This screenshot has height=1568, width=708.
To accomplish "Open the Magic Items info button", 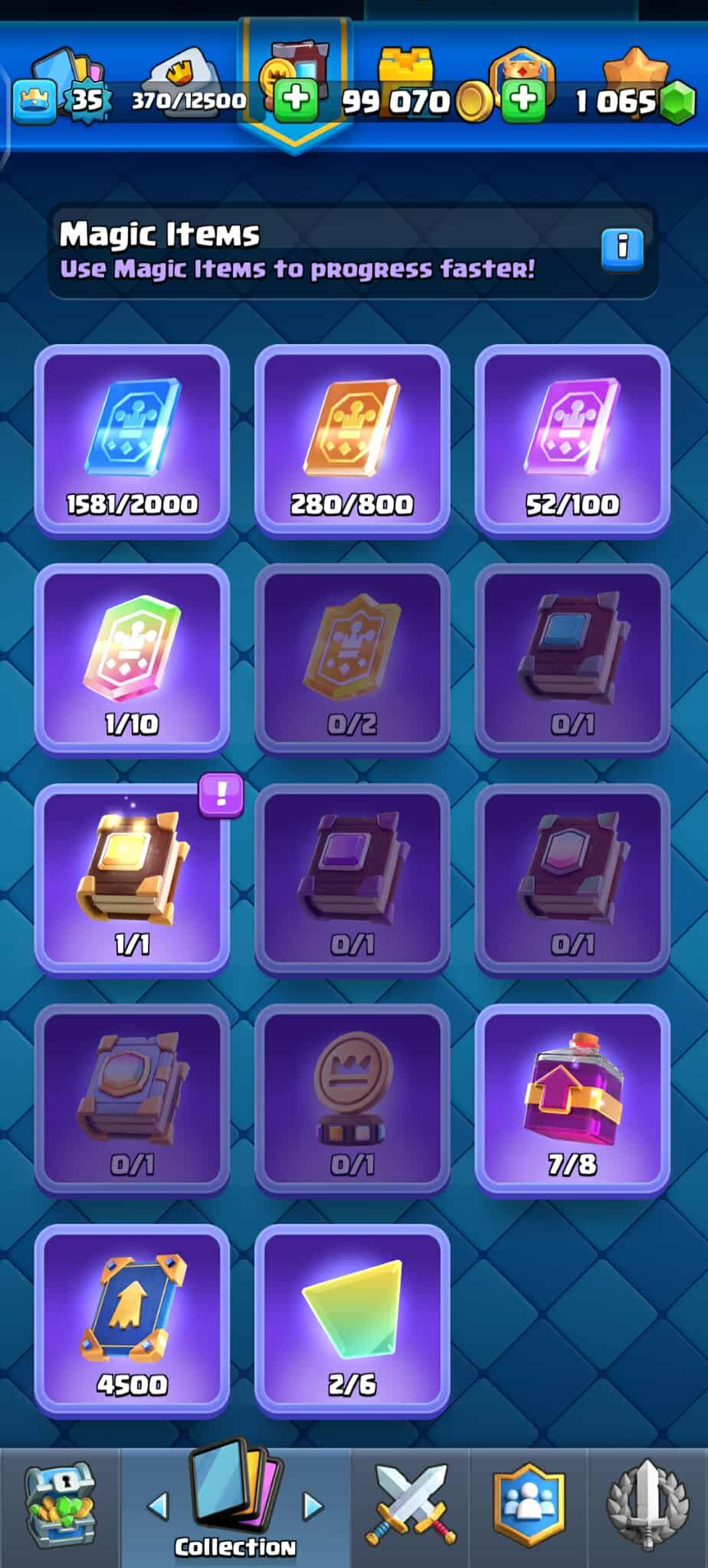I will [x=621, y=248].
